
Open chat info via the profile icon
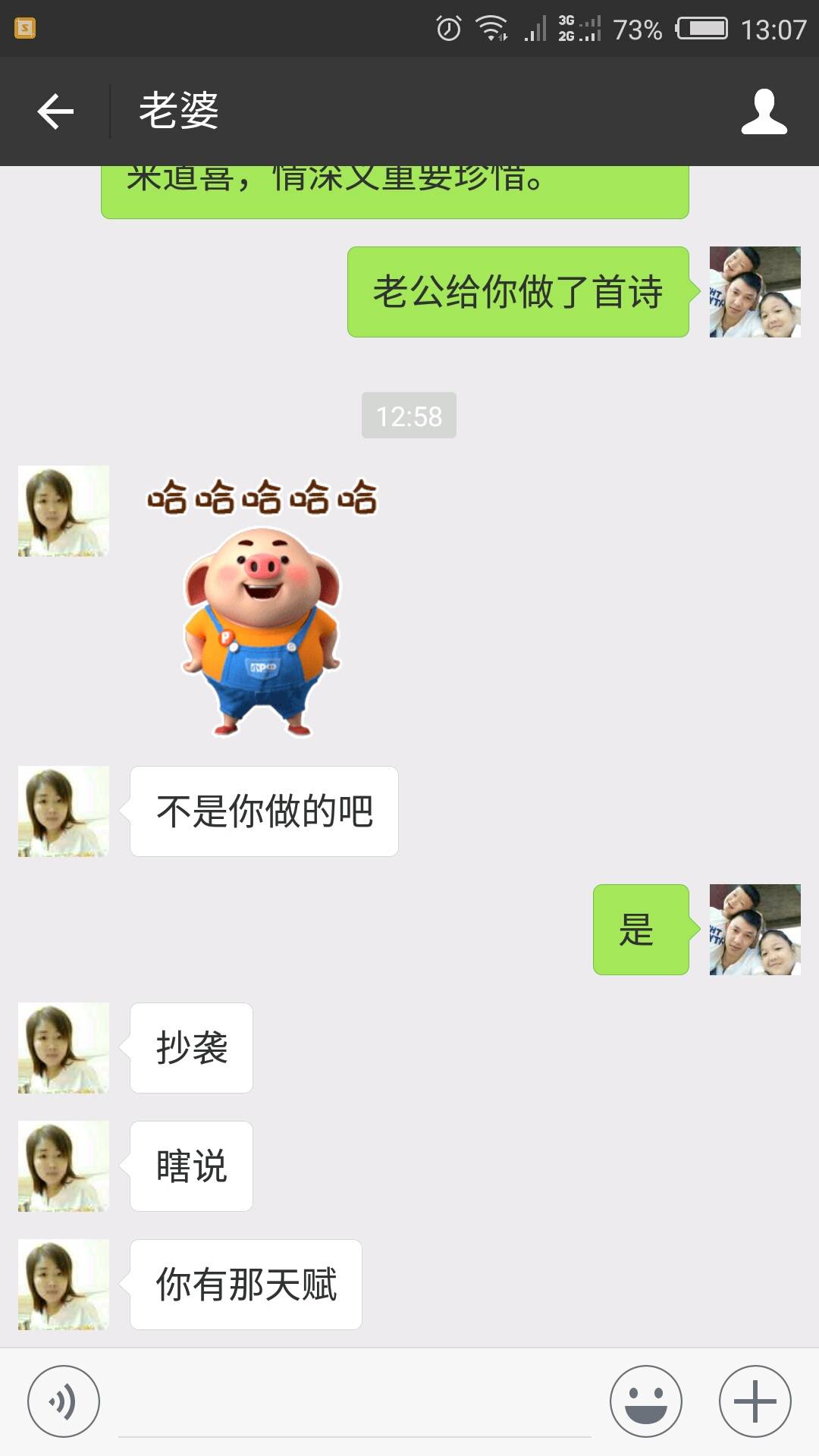[x=764, y=111]
